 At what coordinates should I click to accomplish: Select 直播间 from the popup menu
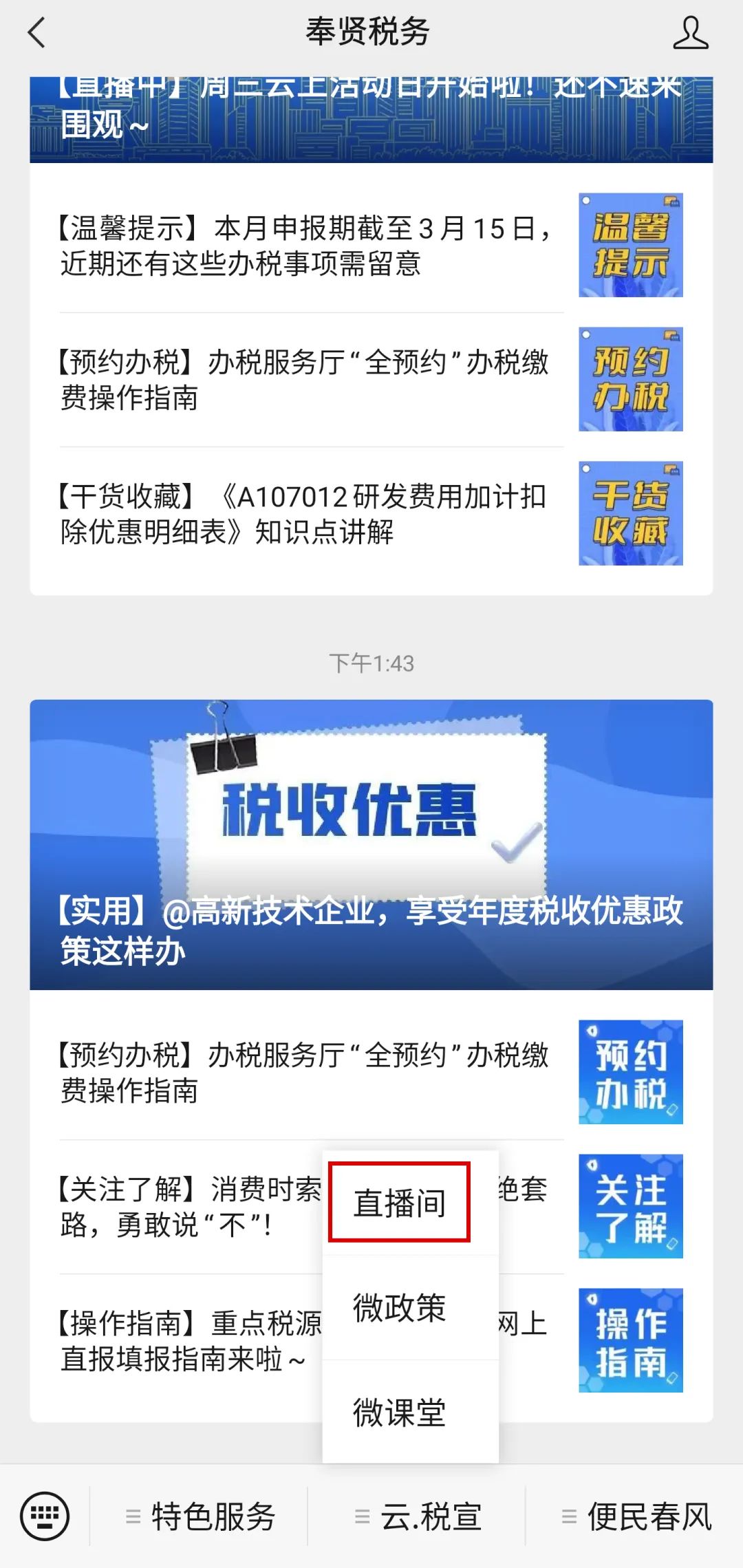pyautogui.click(x=400, y=1203)
